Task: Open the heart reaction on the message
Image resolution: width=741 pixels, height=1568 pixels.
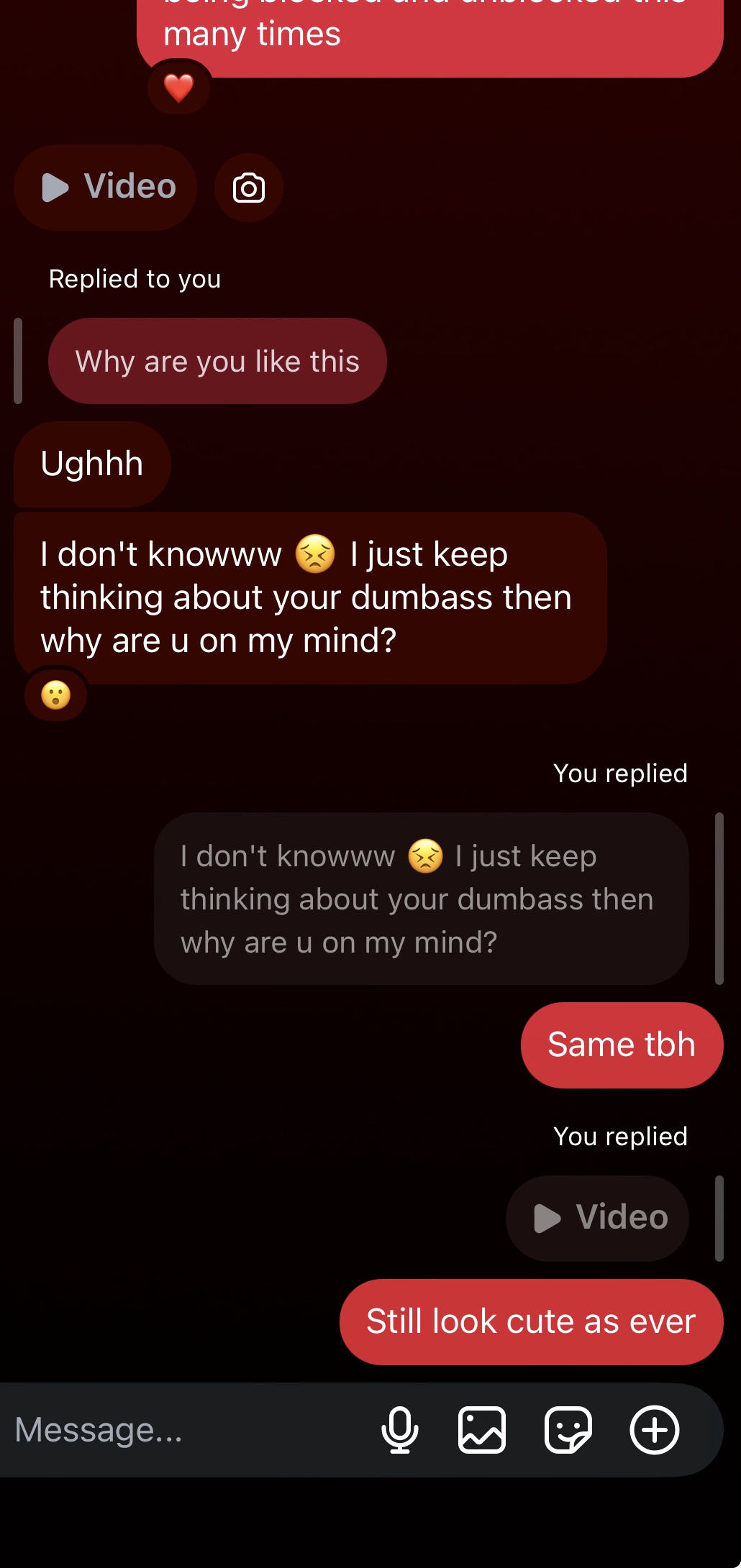Action: (178, 88)
